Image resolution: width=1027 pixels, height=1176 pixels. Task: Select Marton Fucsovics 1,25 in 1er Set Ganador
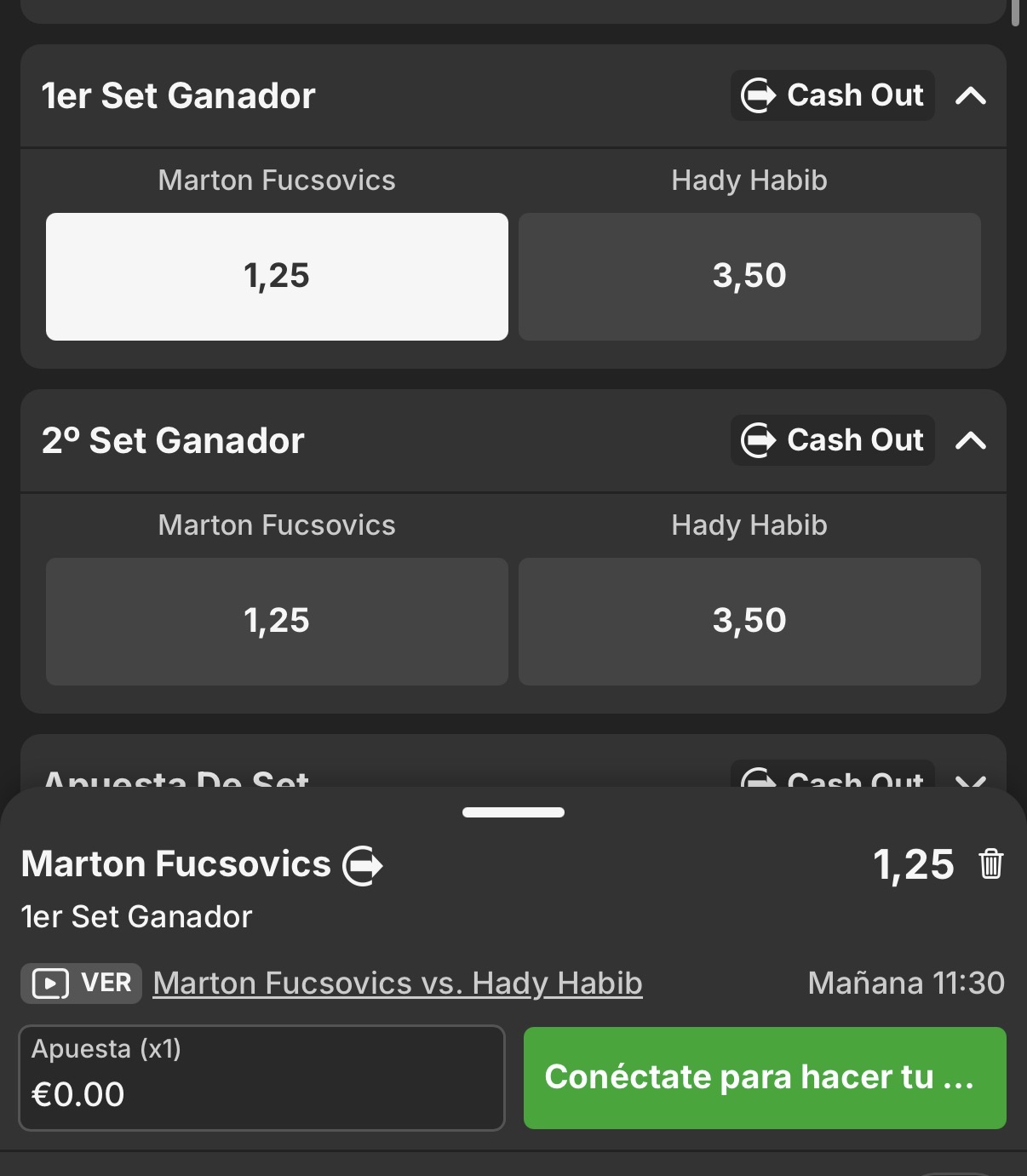(277, 277)
